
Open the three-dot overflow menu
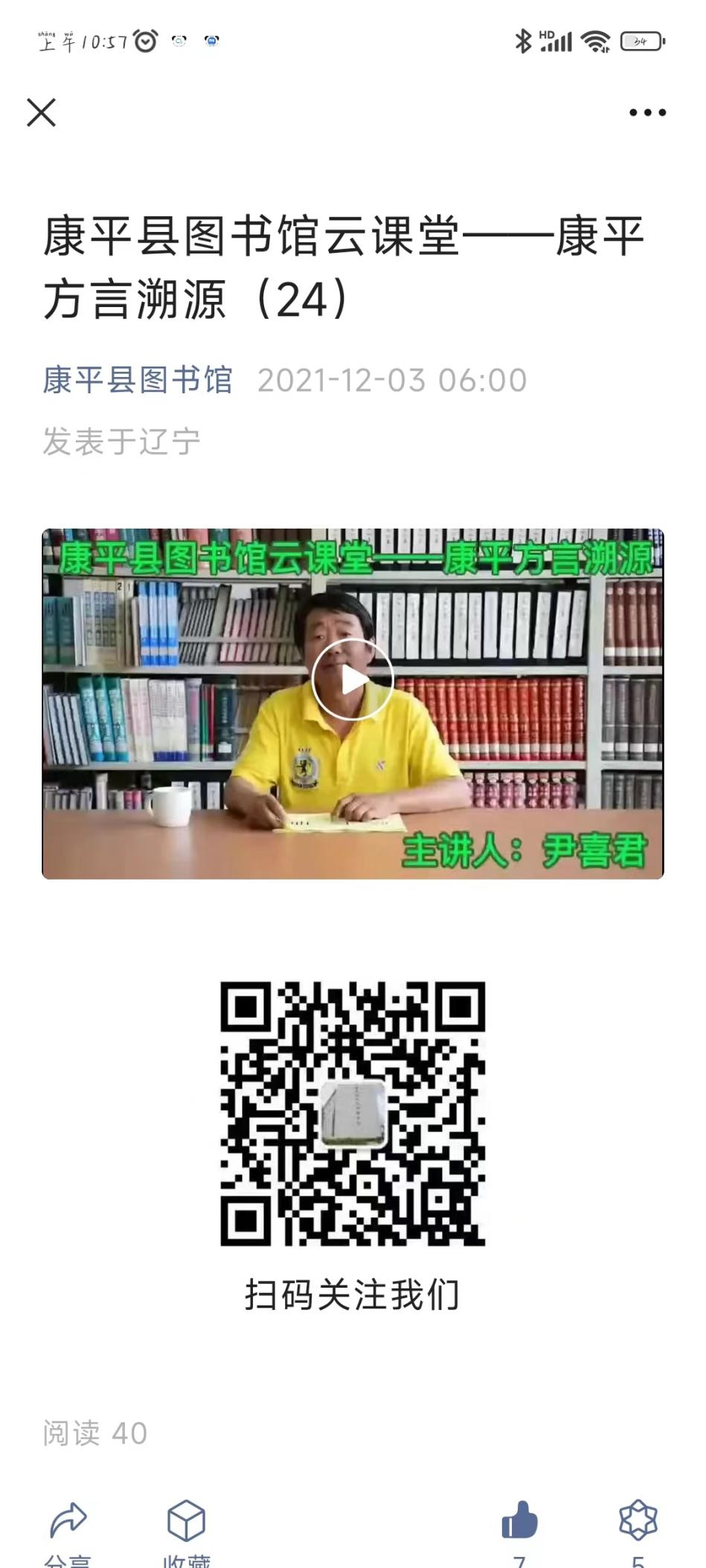[x=646, y=113]
